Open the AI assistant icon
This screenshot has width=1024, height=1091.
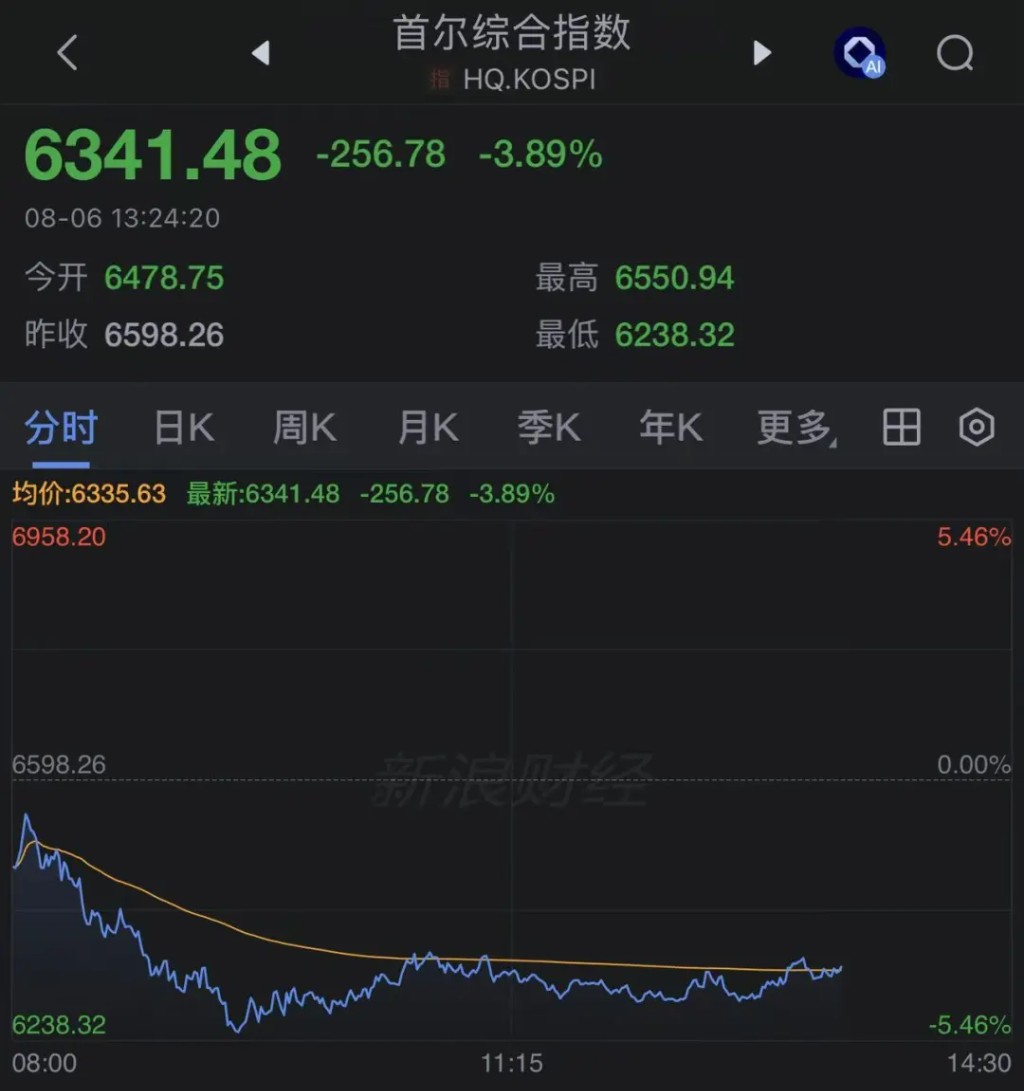coord(860,53)
